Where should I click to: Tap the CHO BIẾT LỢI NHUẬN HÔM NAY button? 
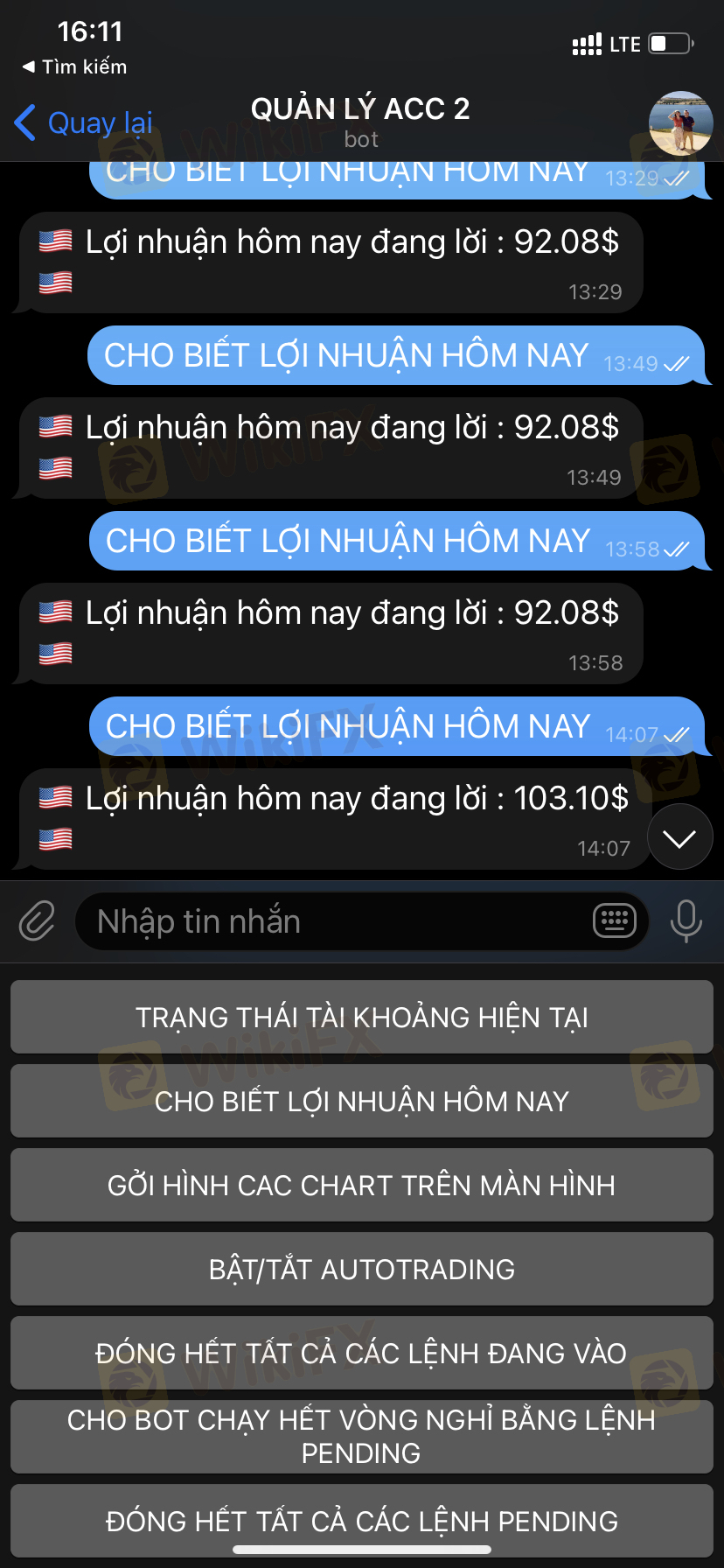[x=362, y=1101]
